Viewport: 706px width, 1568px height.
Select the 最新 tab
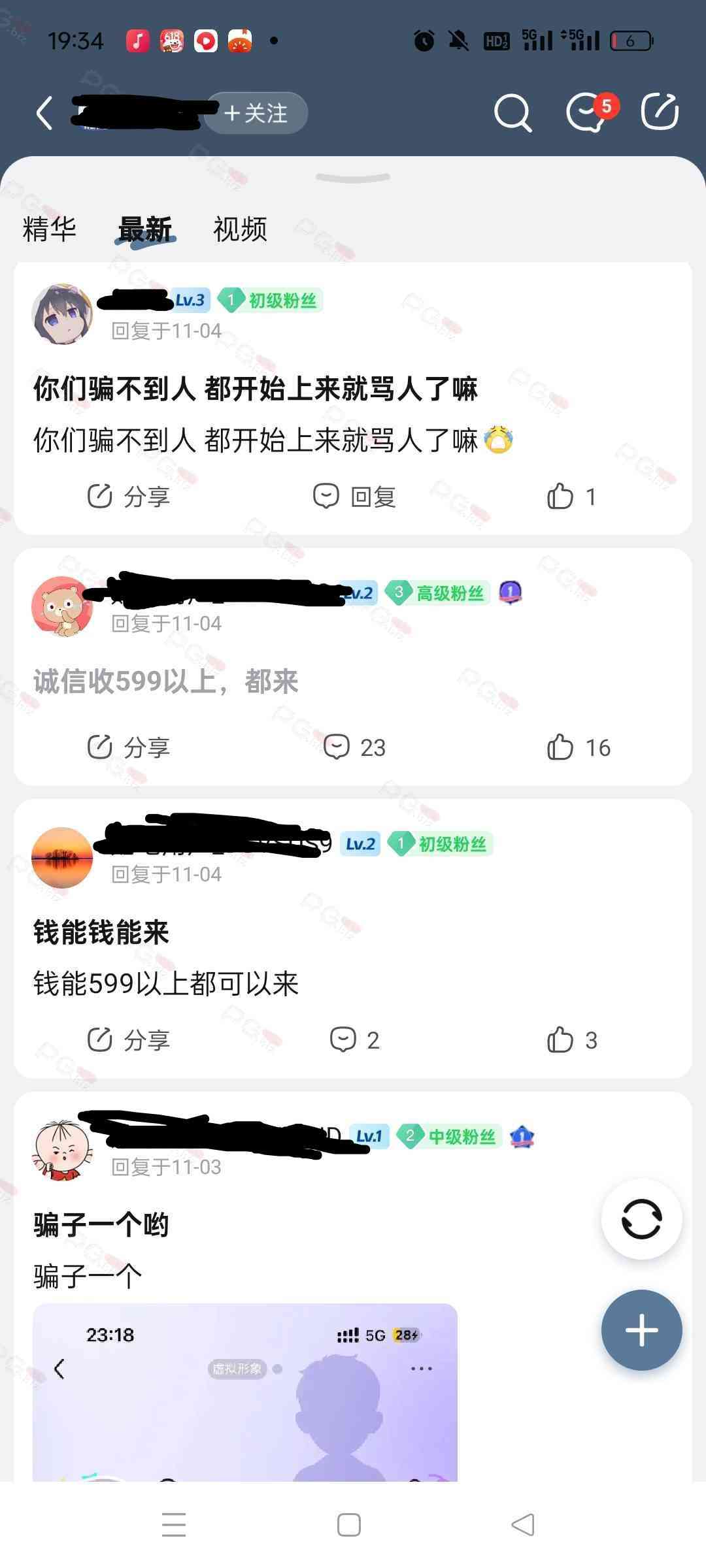(145, 230)
